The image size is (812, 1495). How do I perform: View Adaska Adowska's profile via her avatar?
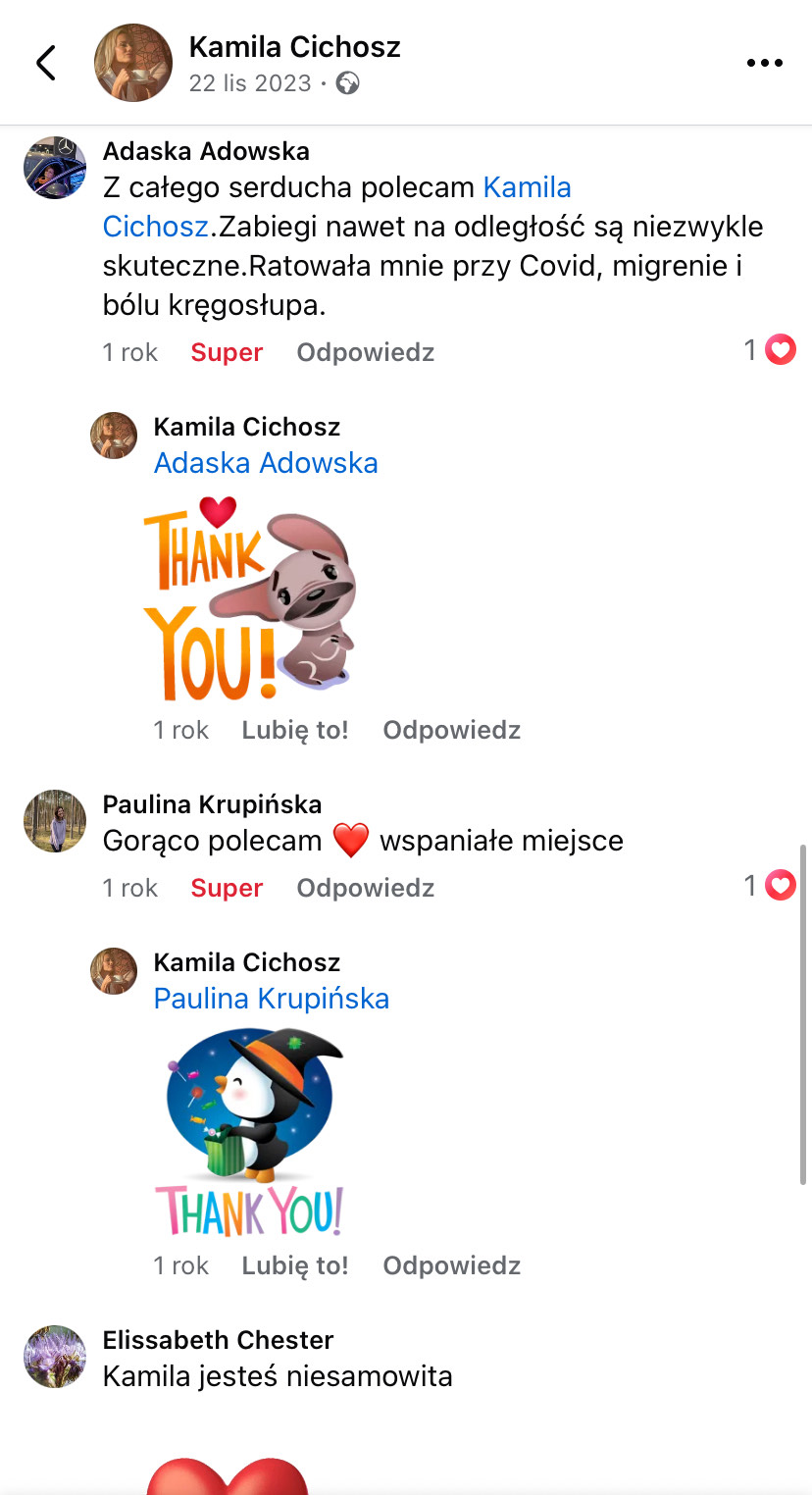pyautogui.click(x=55, y=168)
